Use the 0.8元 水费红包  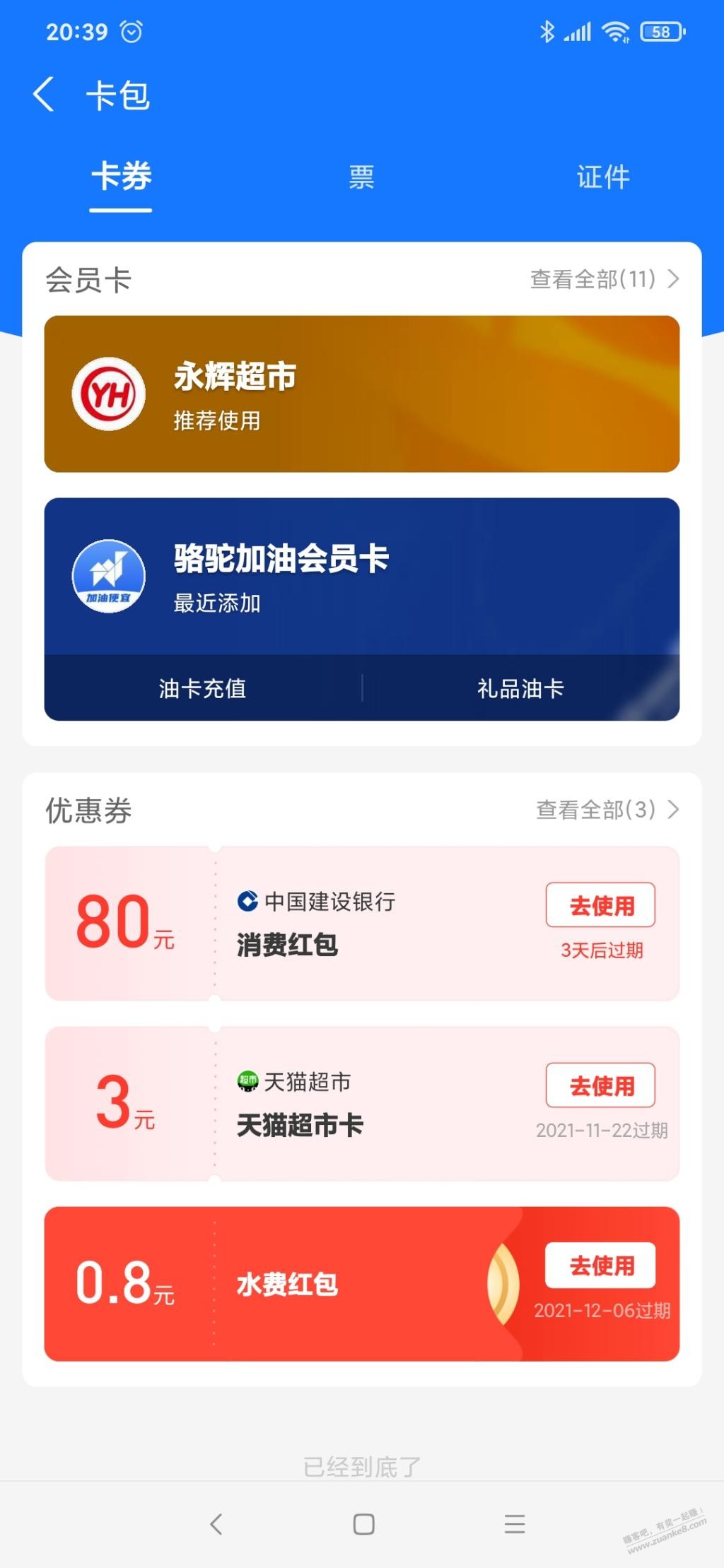tap(600, 1266)
